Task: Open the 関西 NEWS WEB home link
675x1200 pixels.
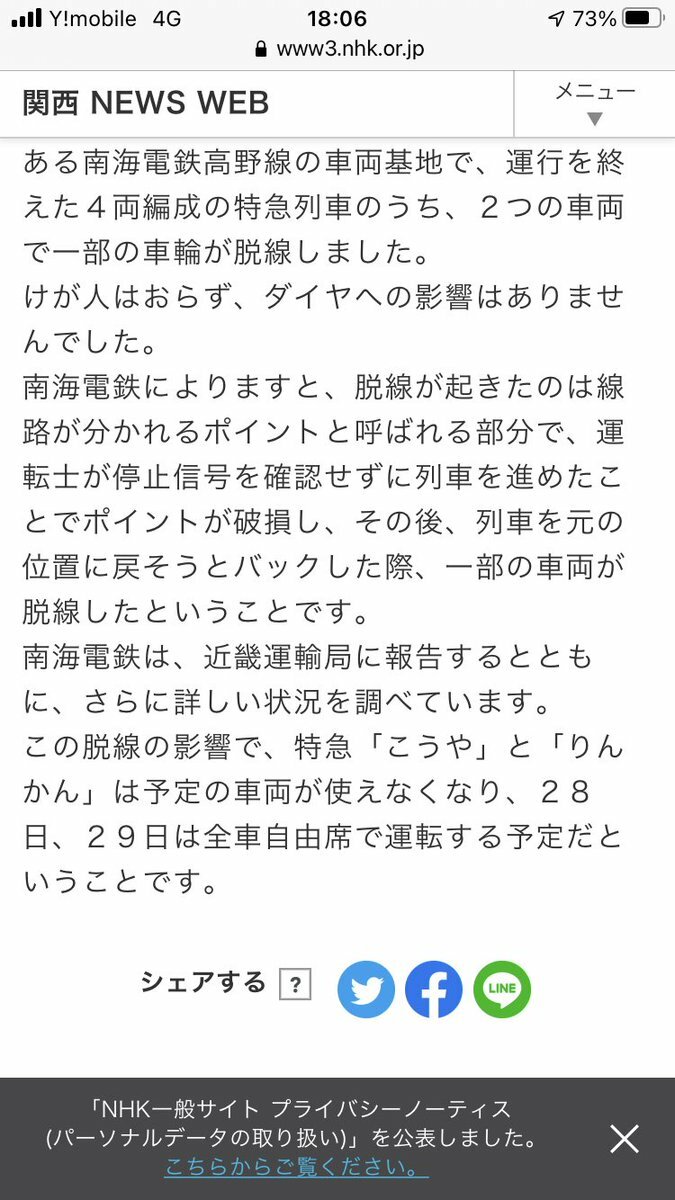Action: (x=146, y=103)
